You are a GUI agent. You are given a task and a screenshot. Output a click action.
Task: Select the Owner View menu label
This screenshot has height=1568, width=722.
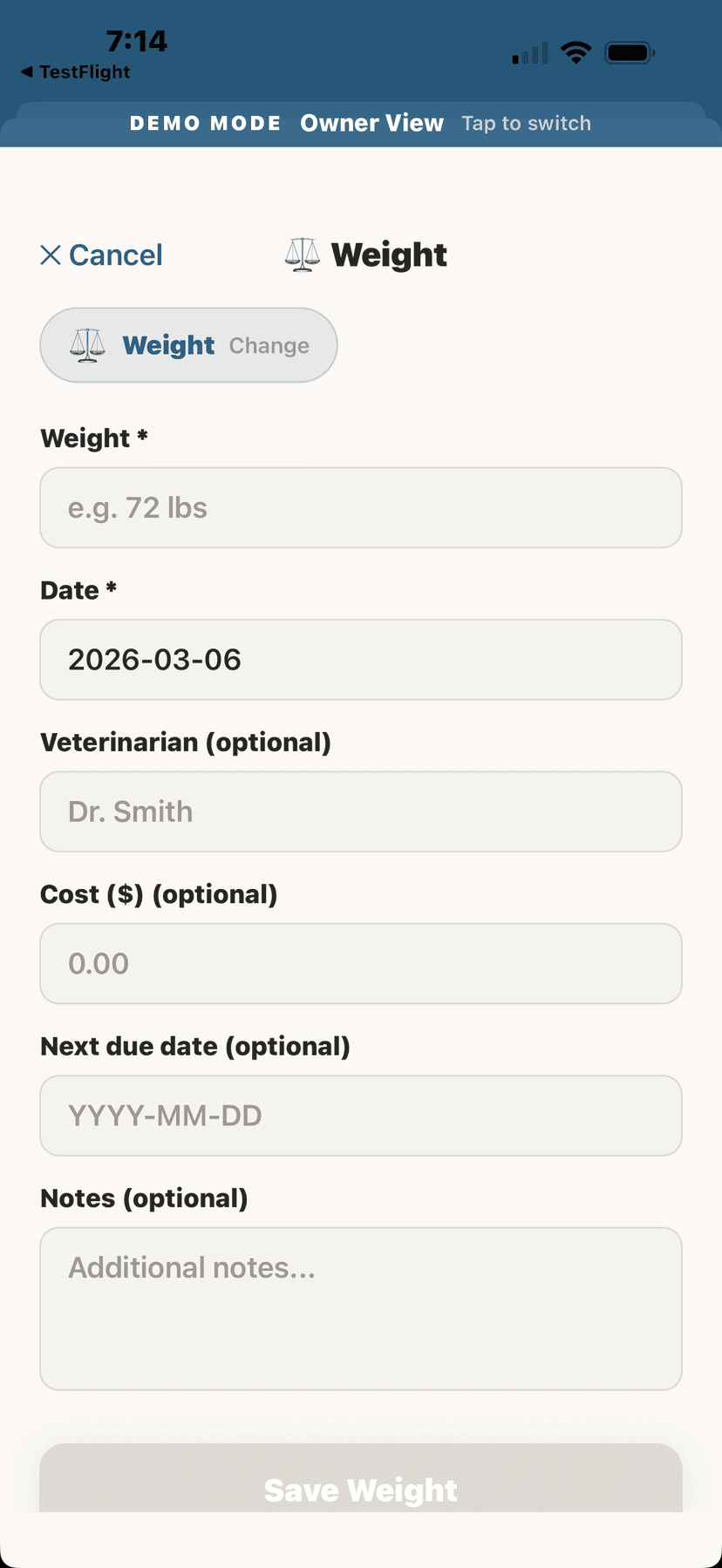click(x=371, y=123)
